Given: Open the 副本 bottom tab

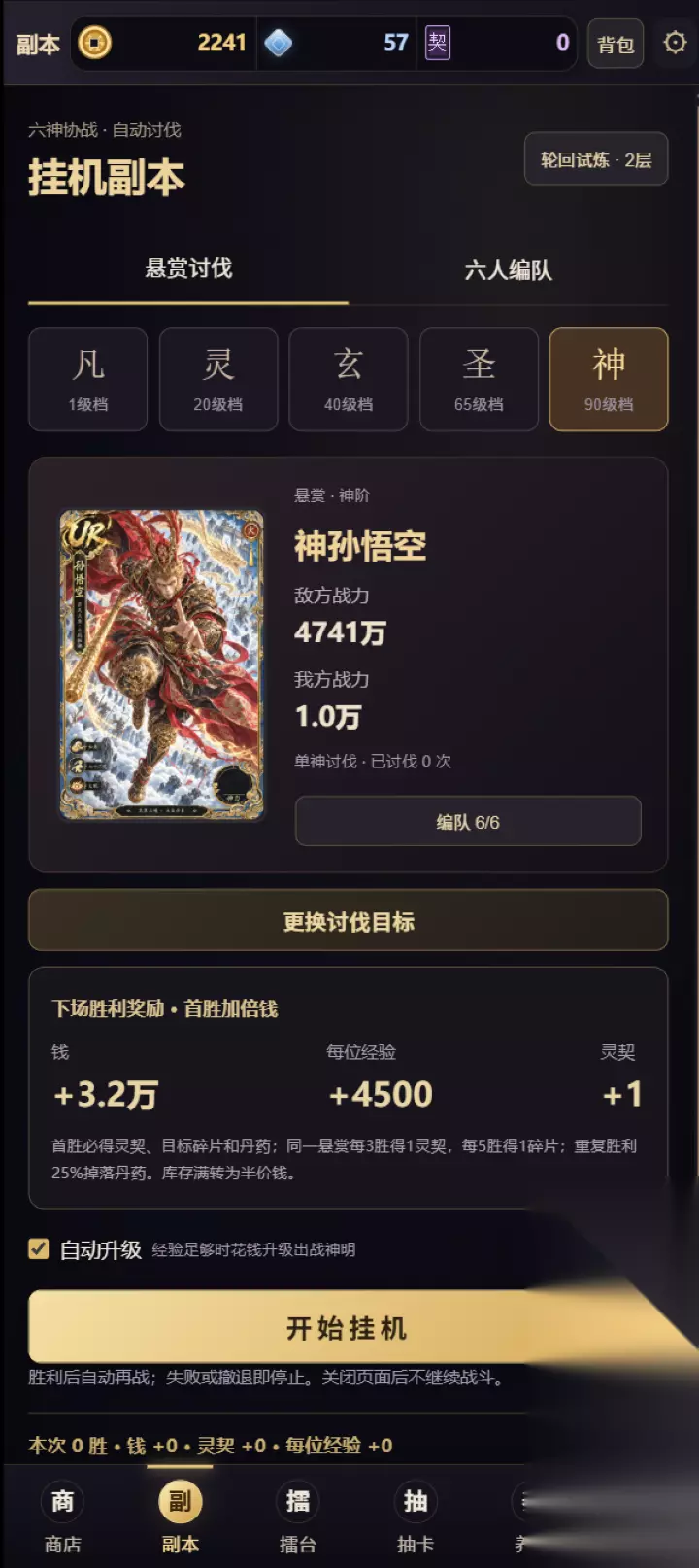Looking at the screenshot, I should click(x=181, y=1518).
